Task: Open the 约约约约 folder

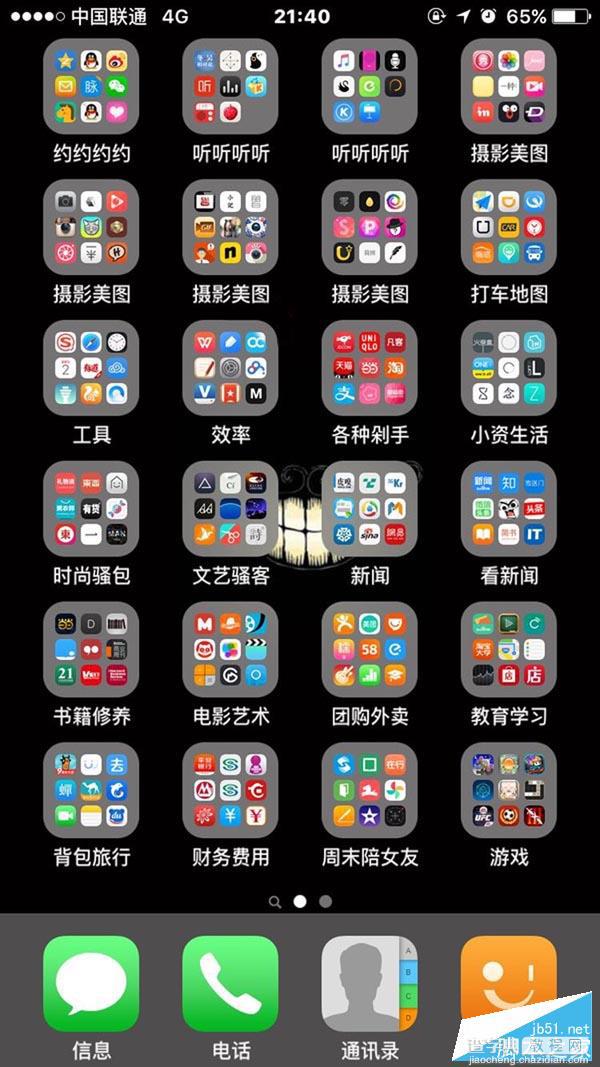Action: 91,87
